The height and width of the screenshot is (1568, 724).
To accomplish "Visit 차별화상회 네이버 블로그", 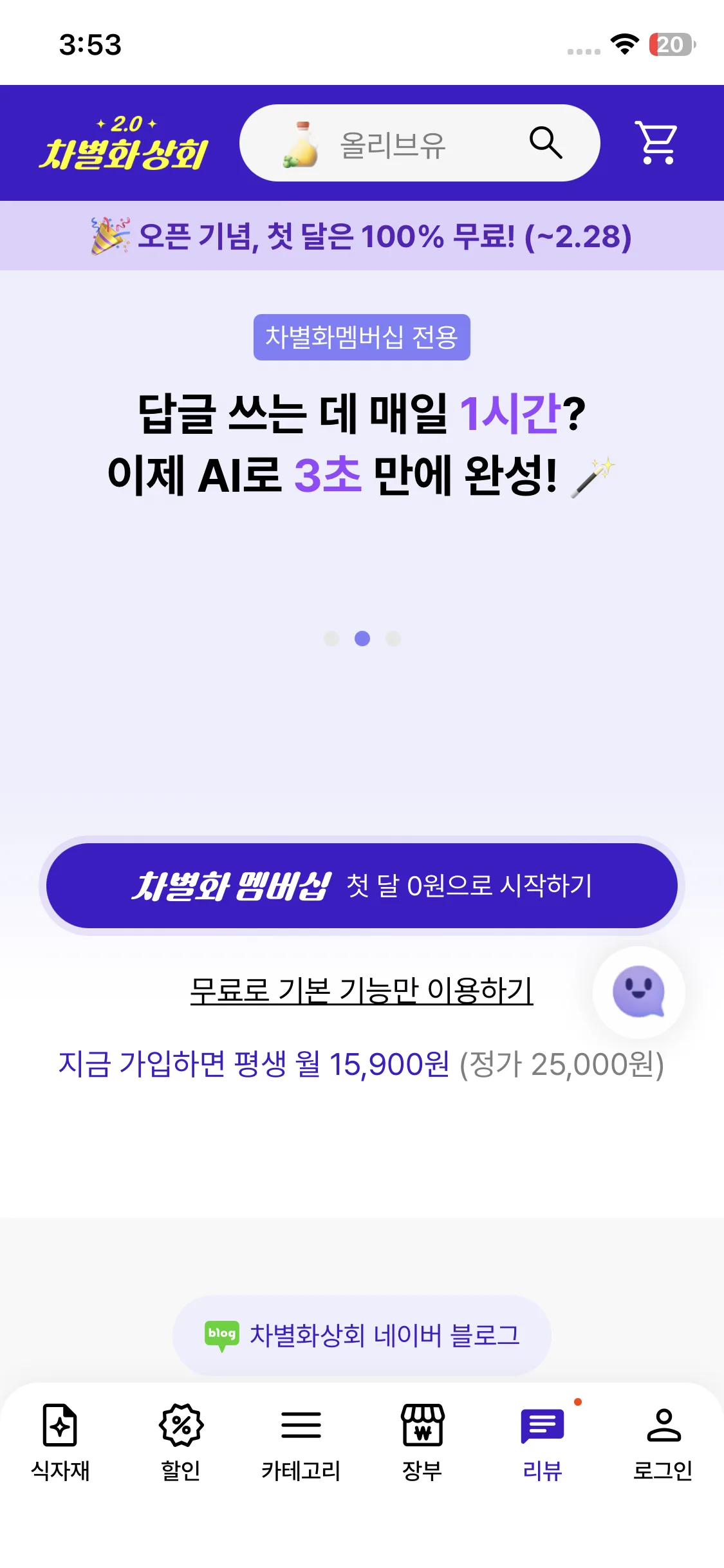I will (x=362, y=1336).
